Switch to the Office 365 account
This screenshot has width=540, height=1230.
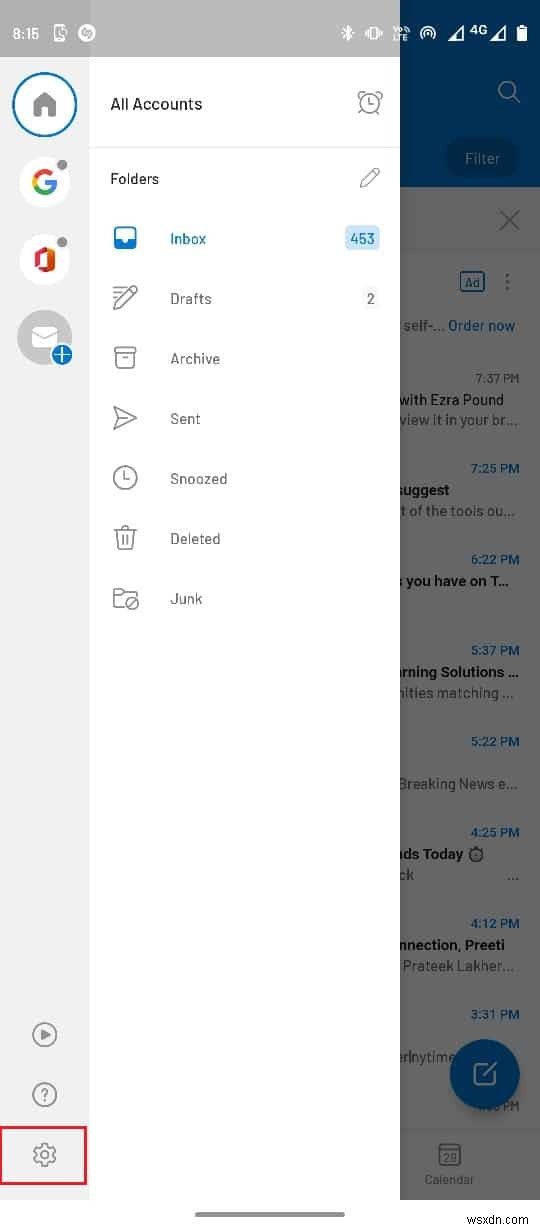(x=44, y=260)
